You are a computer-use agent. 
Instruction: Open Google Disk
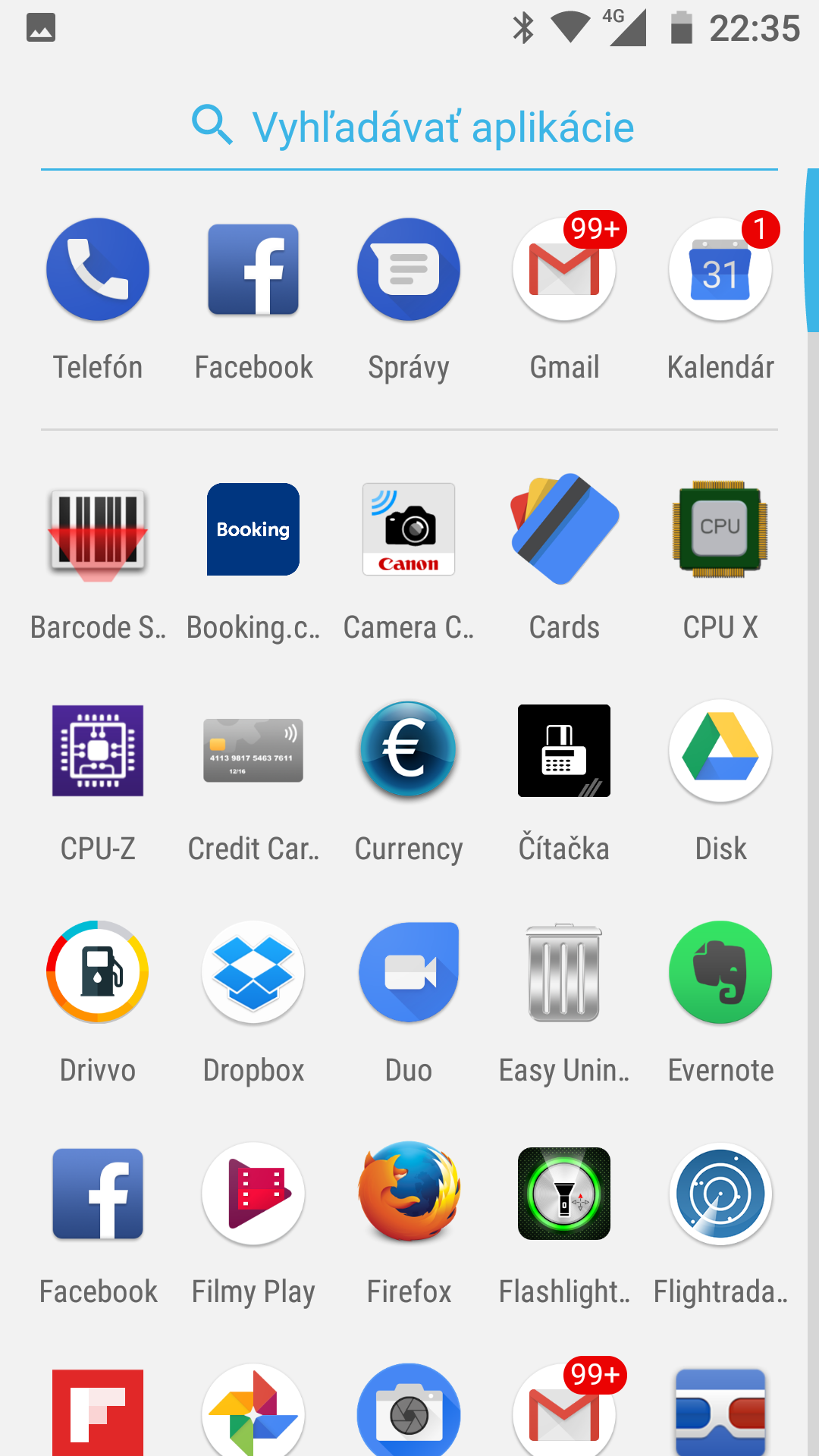tap(720, 751)
